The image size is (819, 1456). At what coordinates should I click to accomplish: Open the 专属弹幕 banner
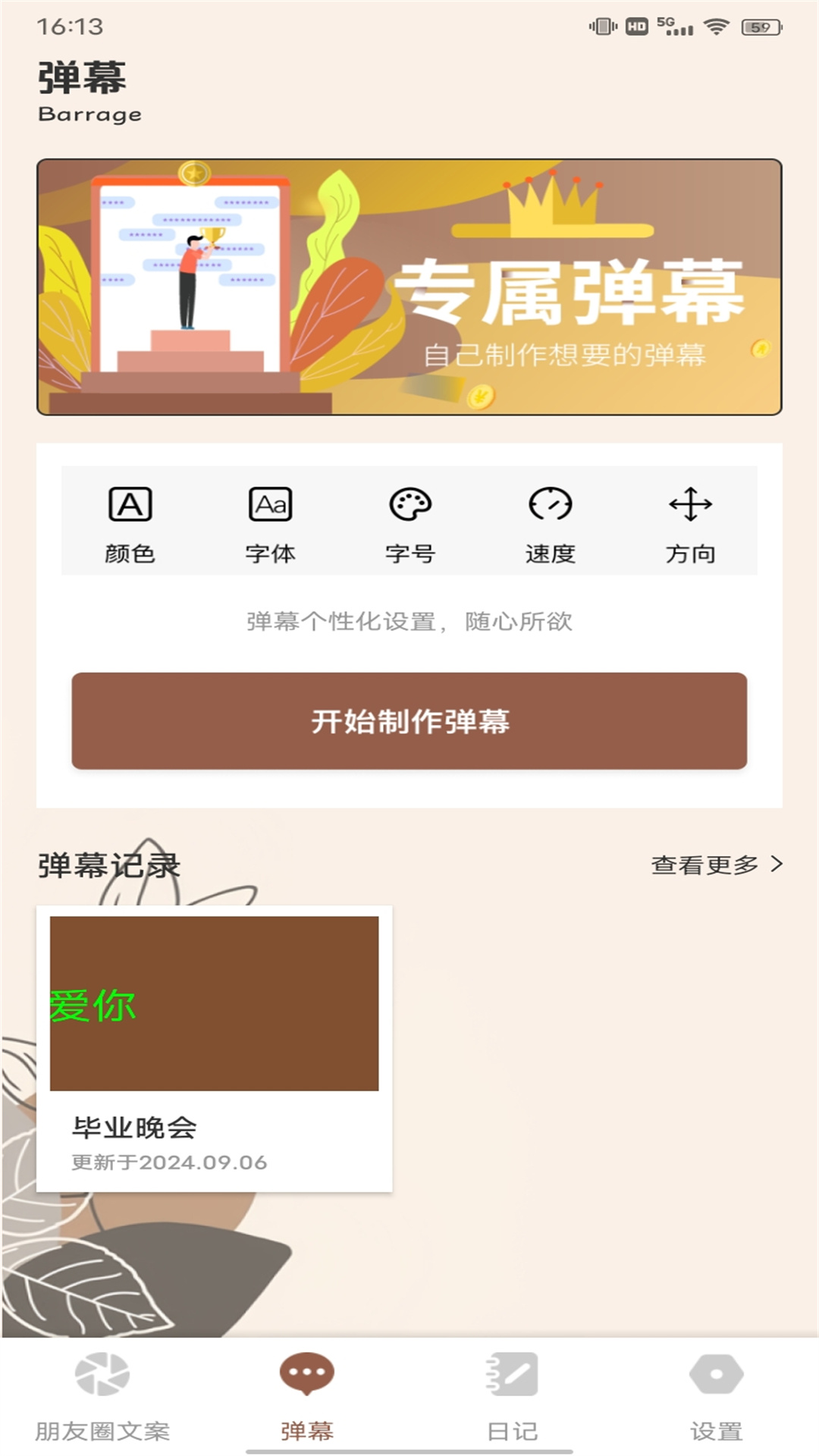pos(409,287)
